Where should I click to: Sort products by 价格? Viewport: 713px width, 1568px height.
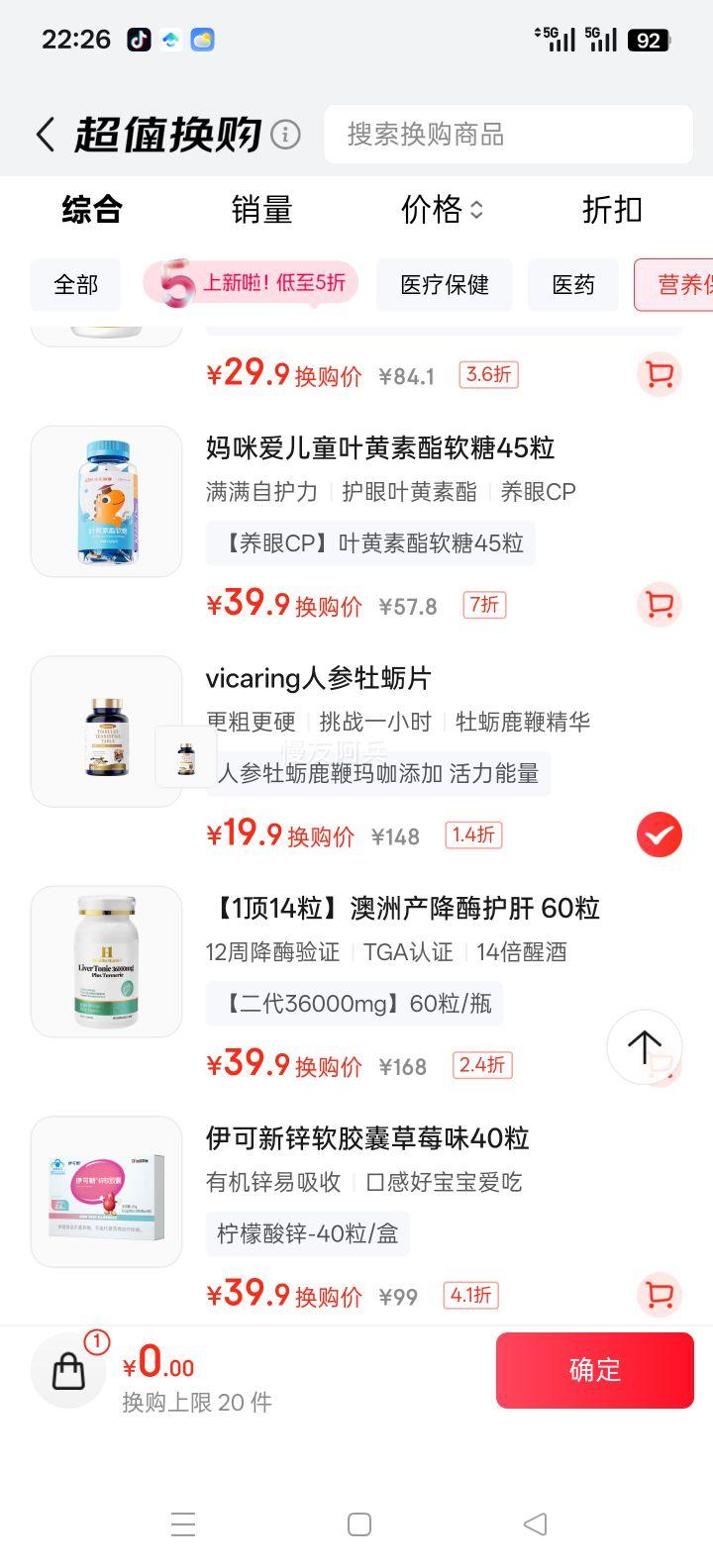(441, 210)
